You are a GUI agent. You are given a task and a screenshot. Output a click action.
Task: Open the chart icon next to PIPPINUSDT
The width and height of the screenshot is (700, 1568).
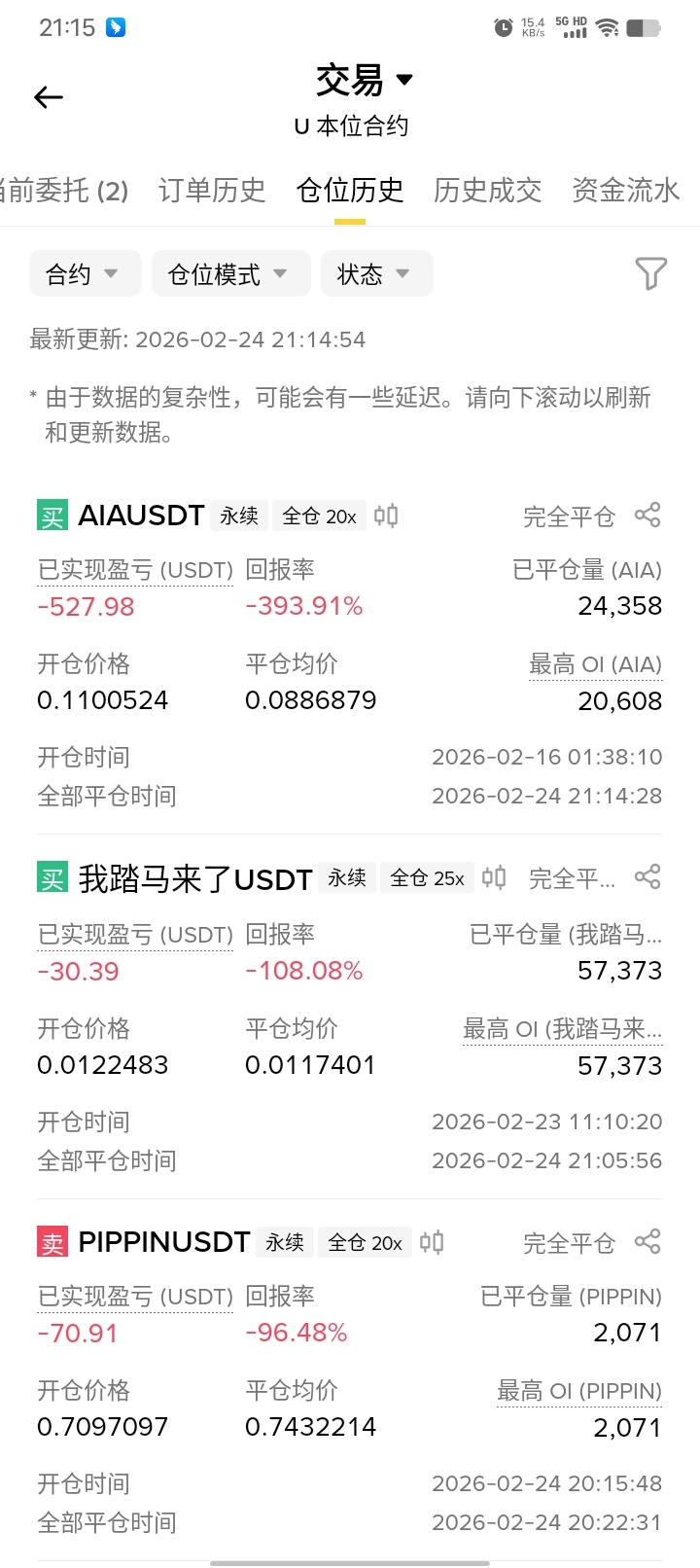point(432,1242)
